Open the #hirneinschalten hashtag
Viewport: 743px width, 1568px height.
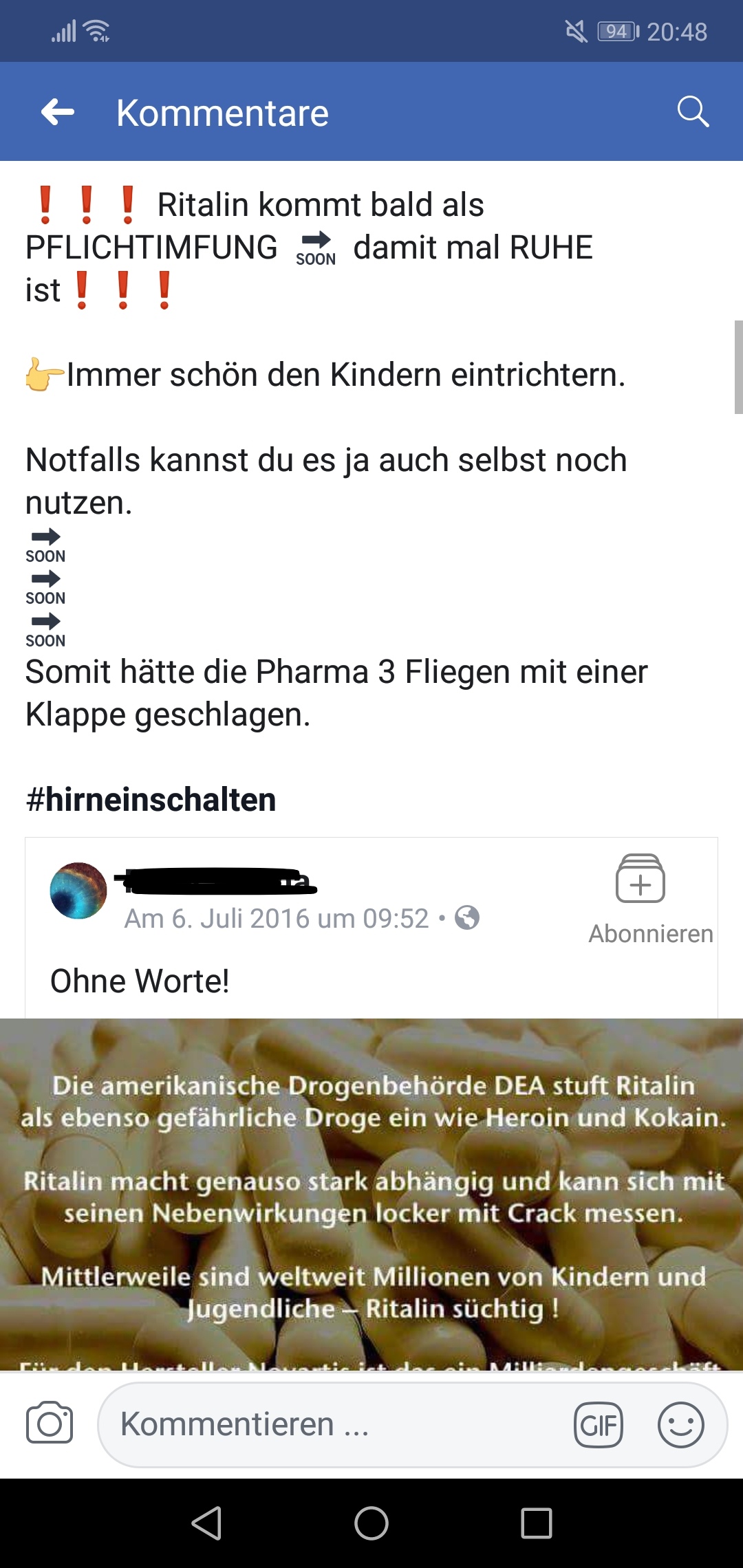point(151,799)
